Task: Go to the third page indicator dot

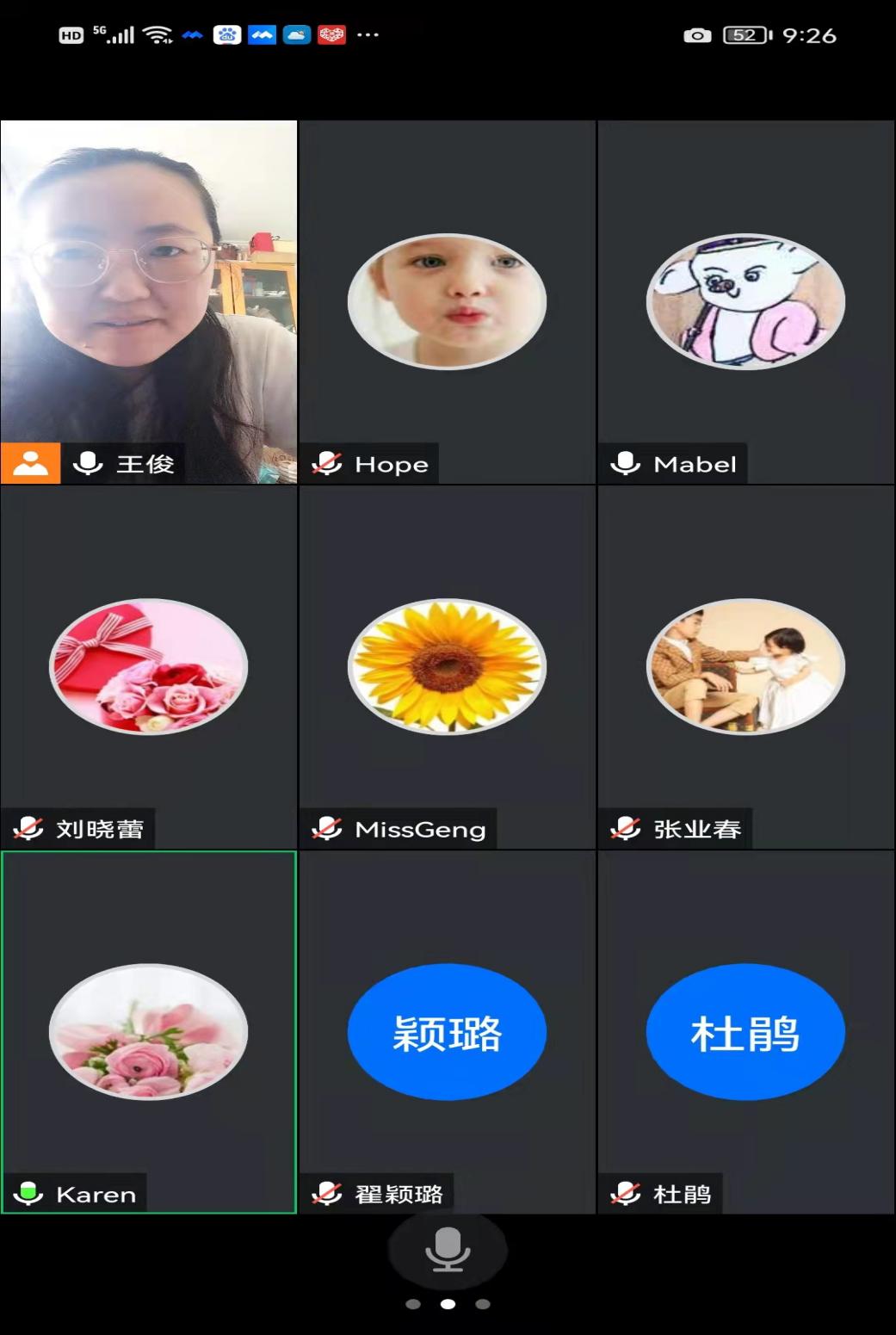Action: [483, 1304]
